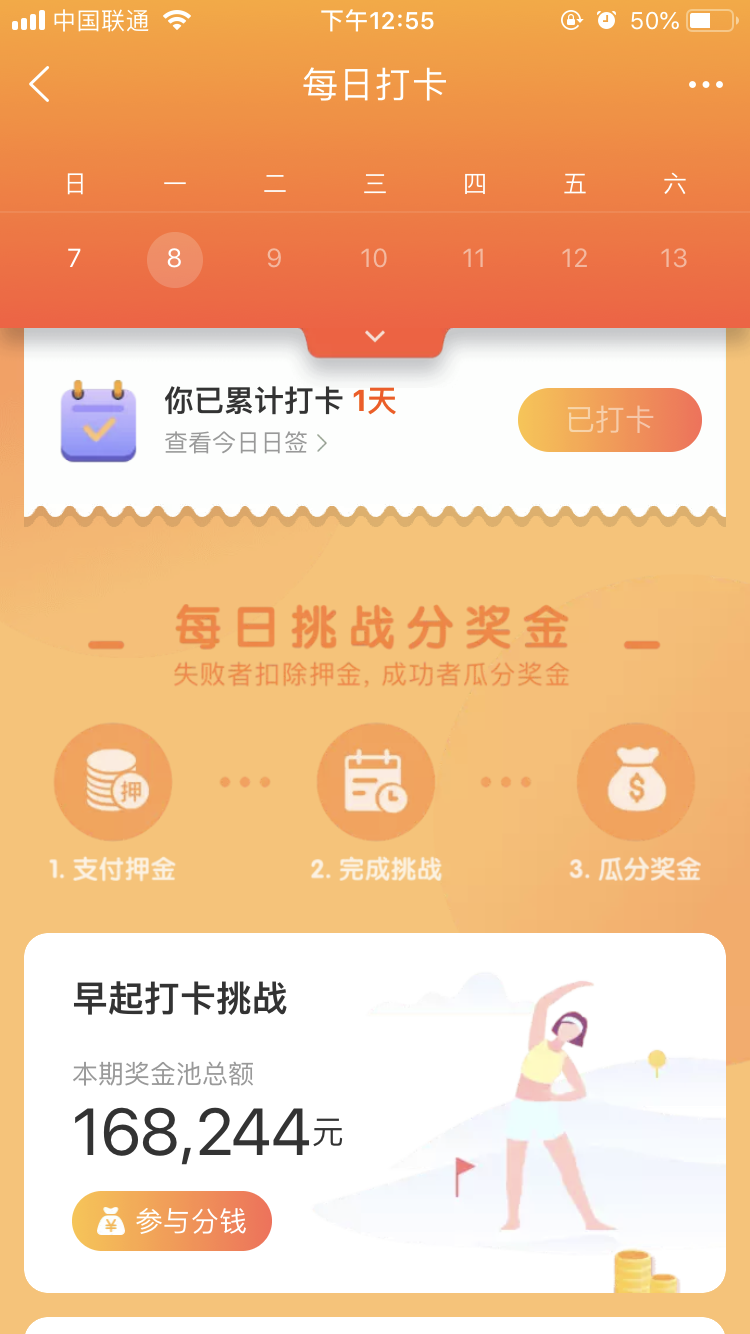Open the 早起打卡挑战 card
The height and width of the screenshot is (1334, 750).
click(x=375, y=1113)
